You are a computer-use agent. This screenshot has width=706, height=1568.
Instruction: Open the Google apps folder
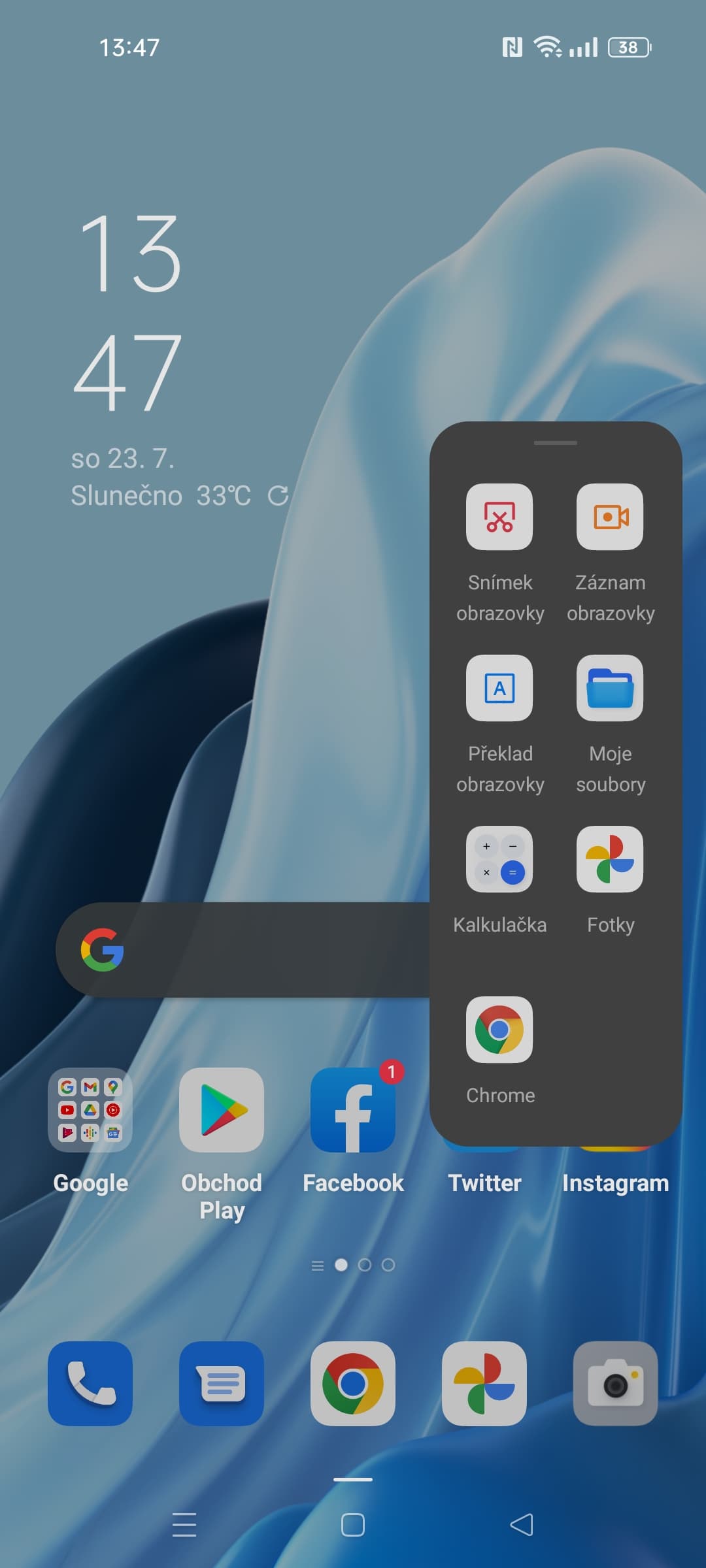click(90, 1109)
